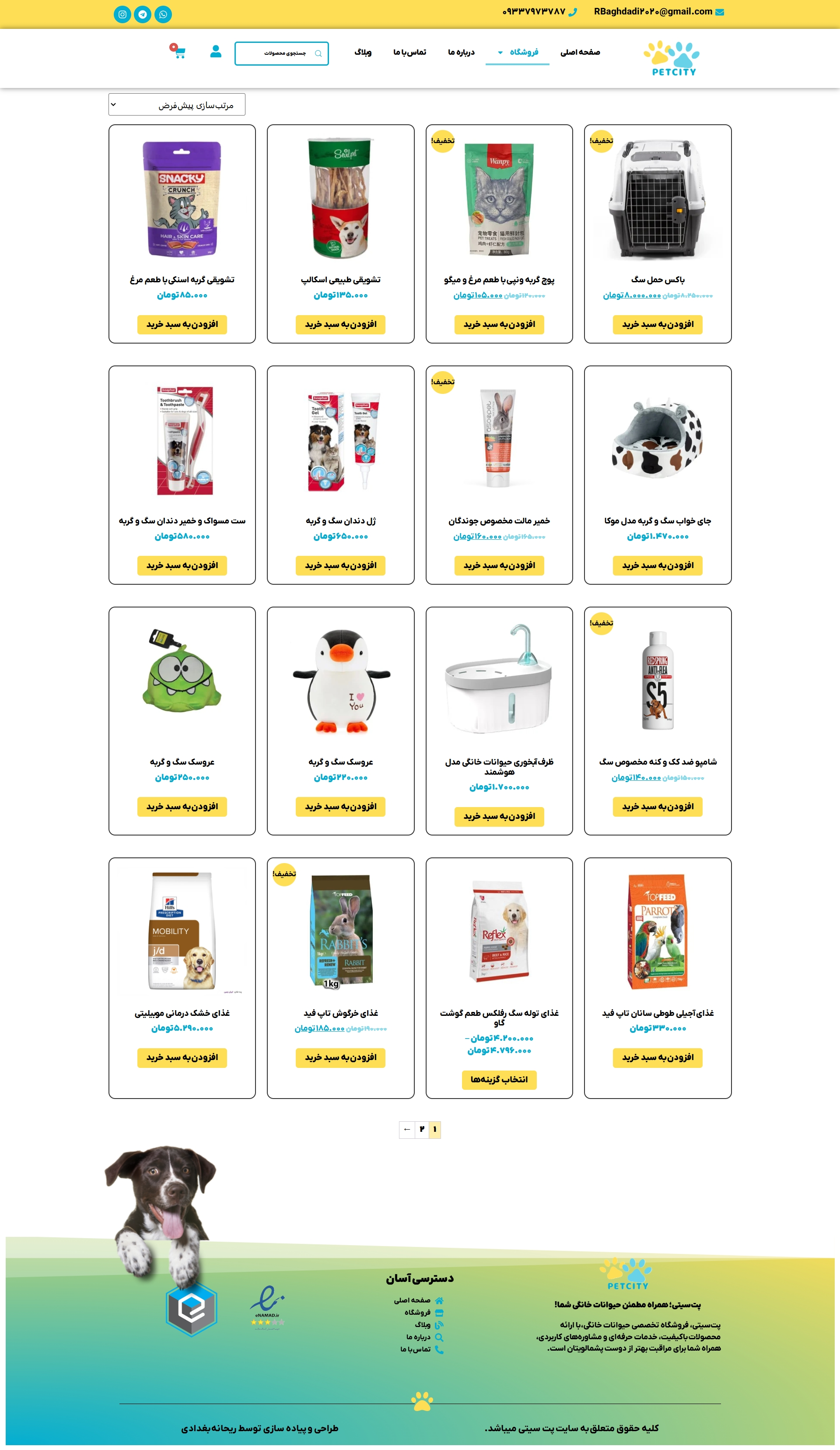Go to صفحه اصلی in the header
The height and width of the screenshot is (1450, 840).
click(x=581, y=53)
